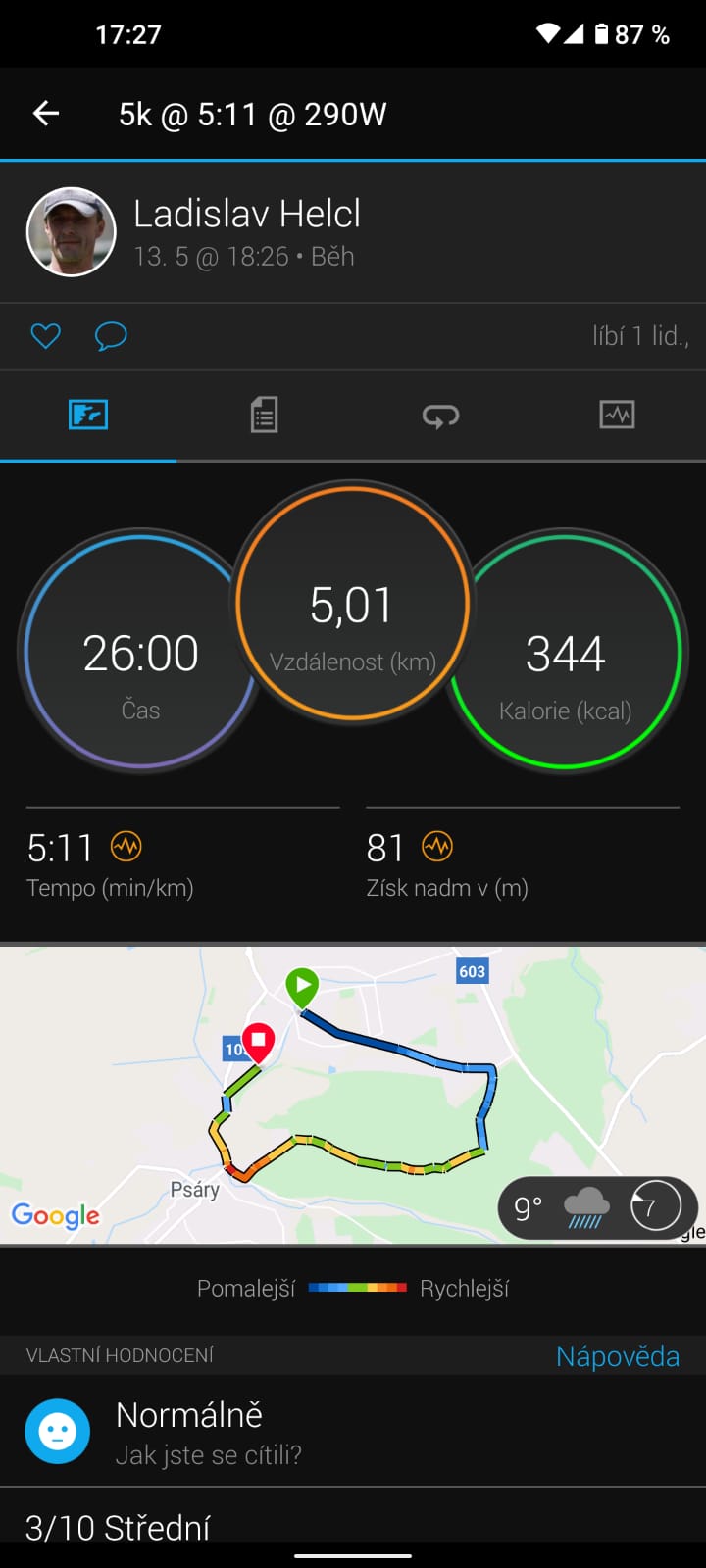This screenshot has height=1568, width=706.
Task: Edit the Normálně self-evaluation feeling
Action: 353,1432
